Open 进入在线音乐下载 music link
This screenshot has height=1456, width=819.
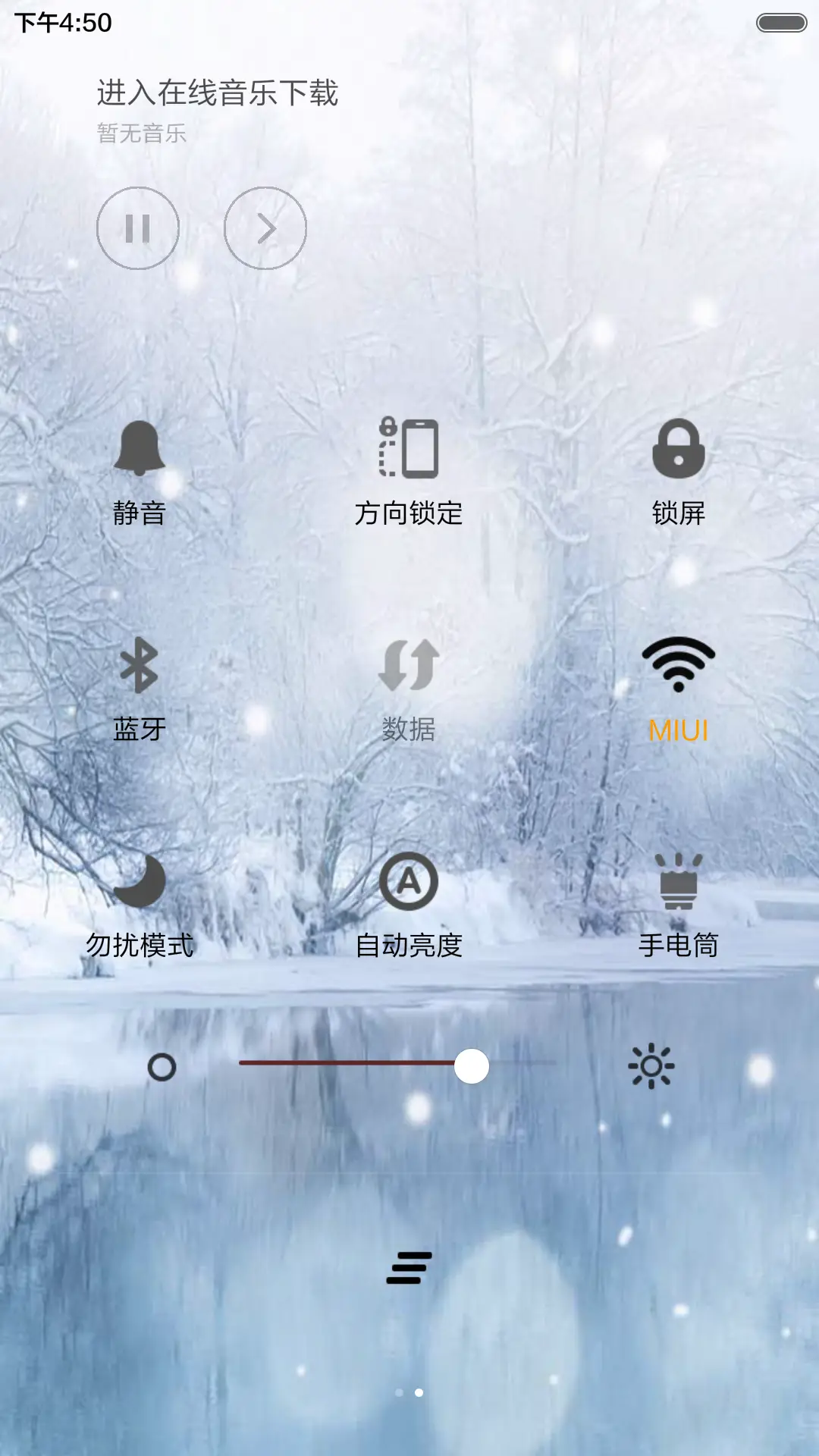pos(218,92)
